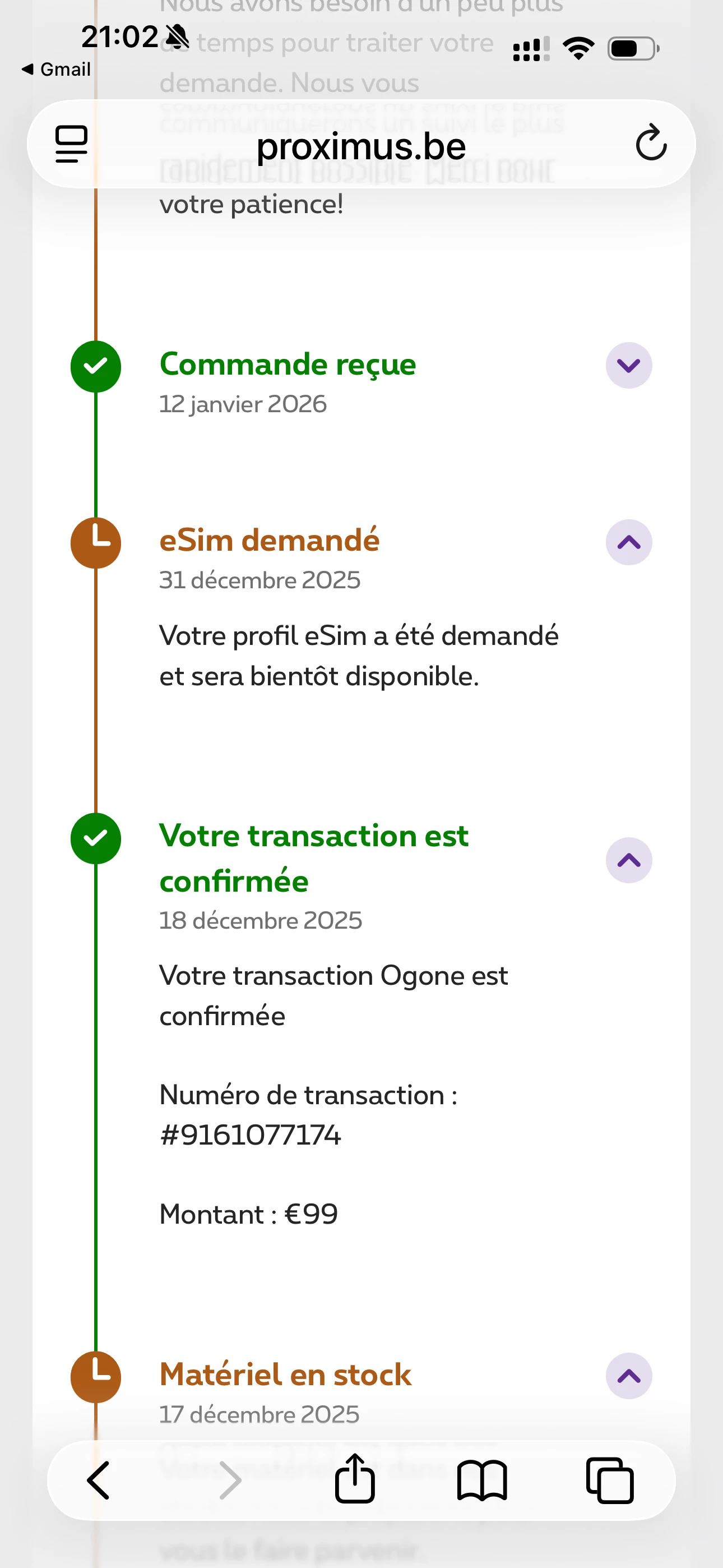Reload the proximus.be page
The width and height of the screenshot is (723, 1568).
coord(651,143)
